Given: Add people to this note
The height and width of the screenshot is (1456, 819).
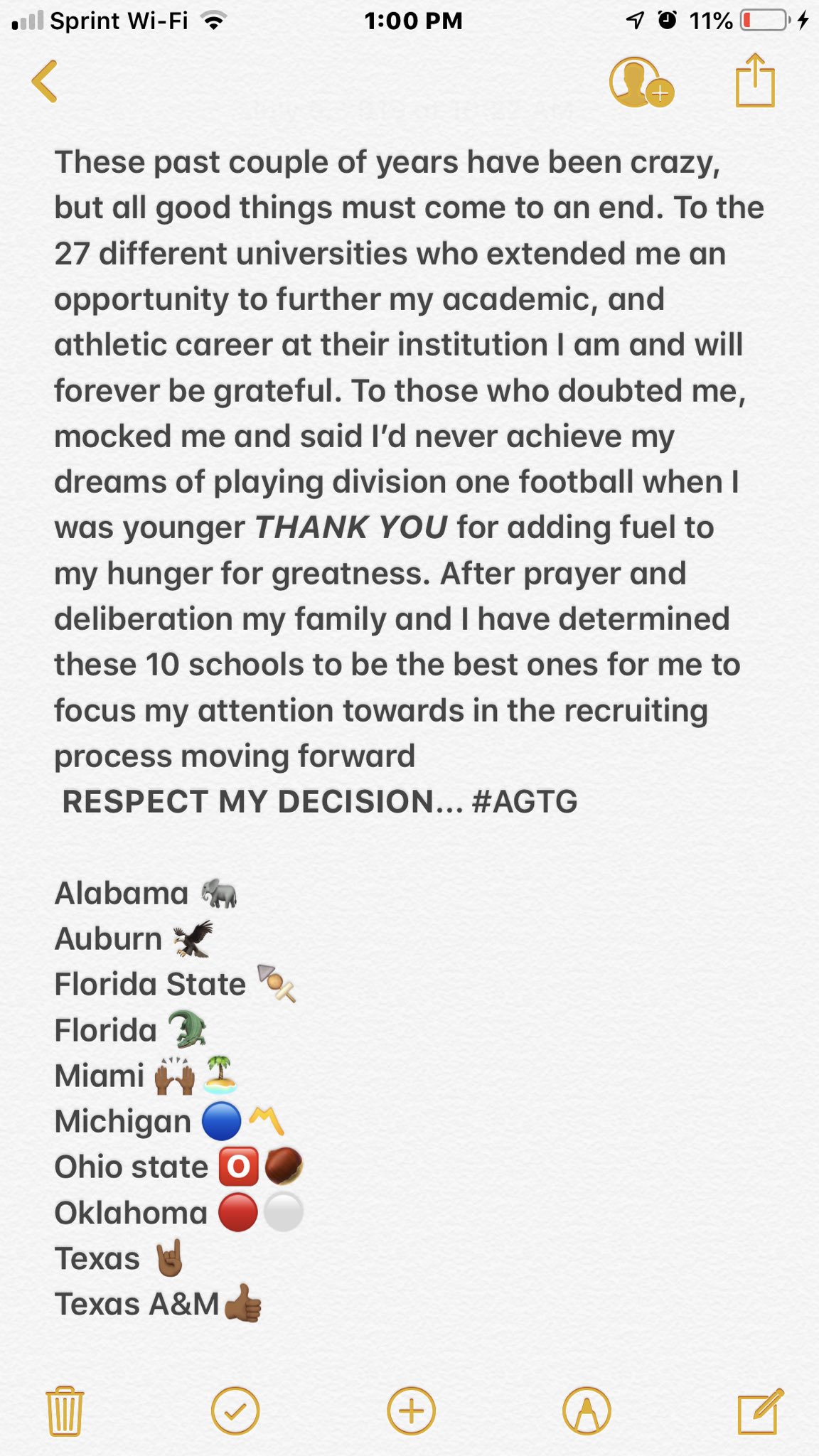Looking at the screenshot, I should [641, 82].
